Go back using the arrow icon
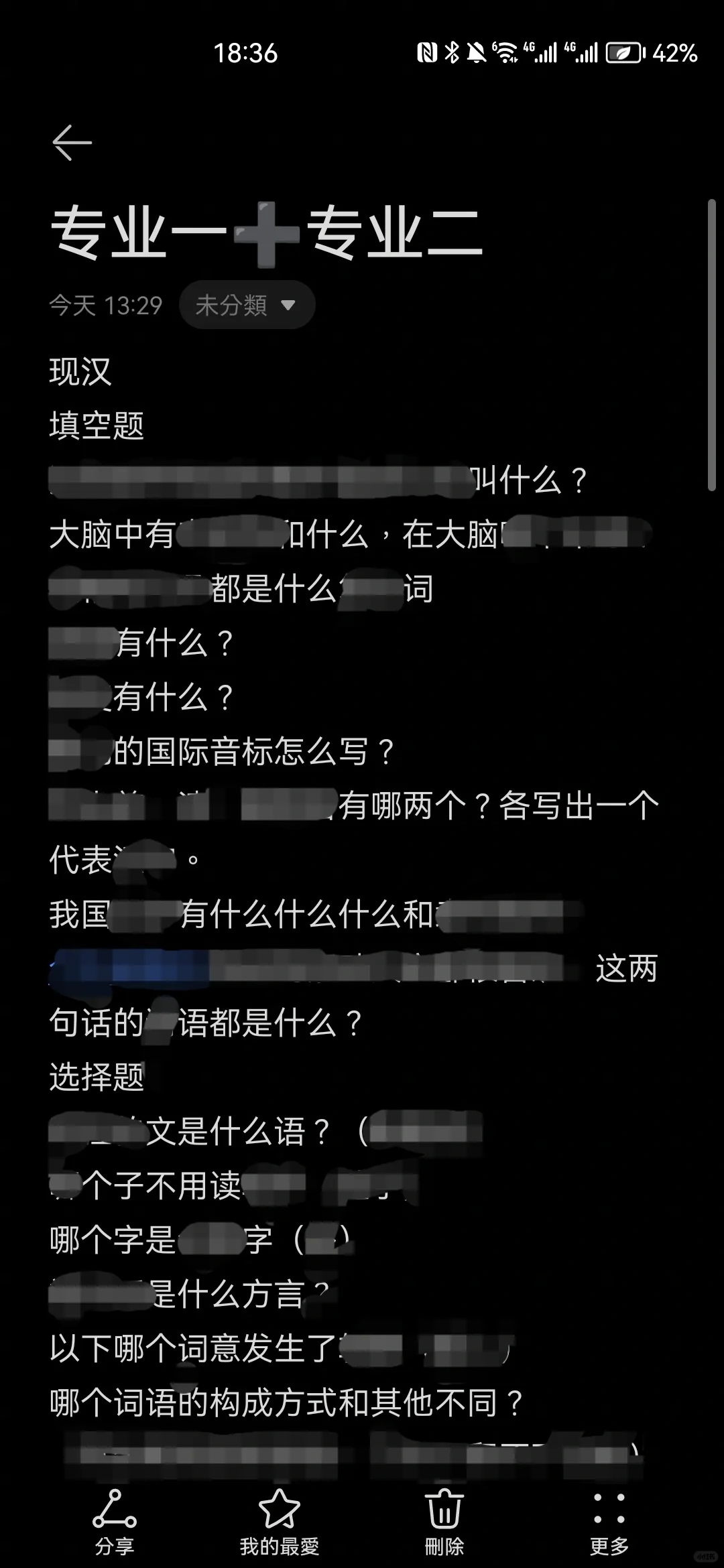Screen dimensions: 724x1568 [x=72, y=143]
